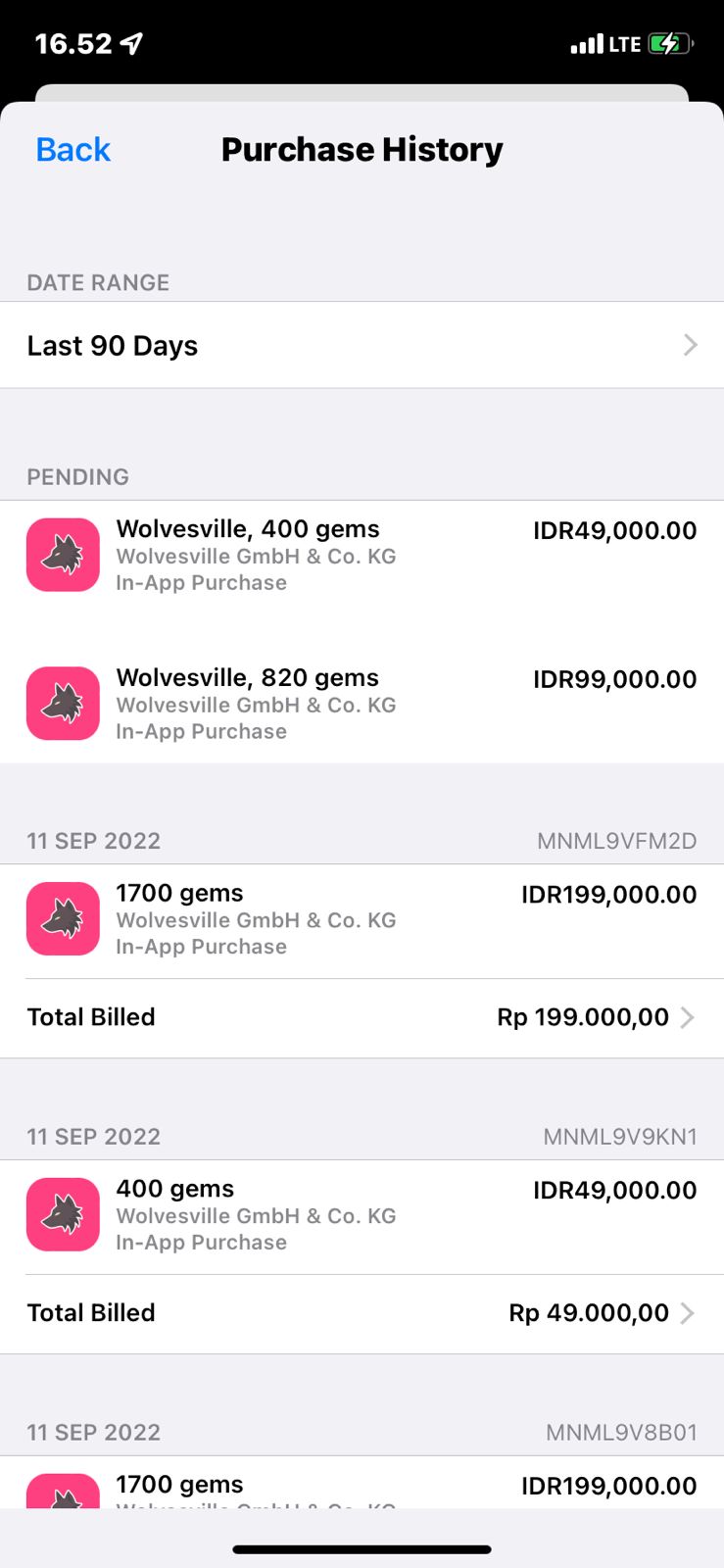The height and width of the screenshot is (1568, 724).
Task: Open Total Billed Rp 199.000,00 receipt
Action: pos(362,1017)
